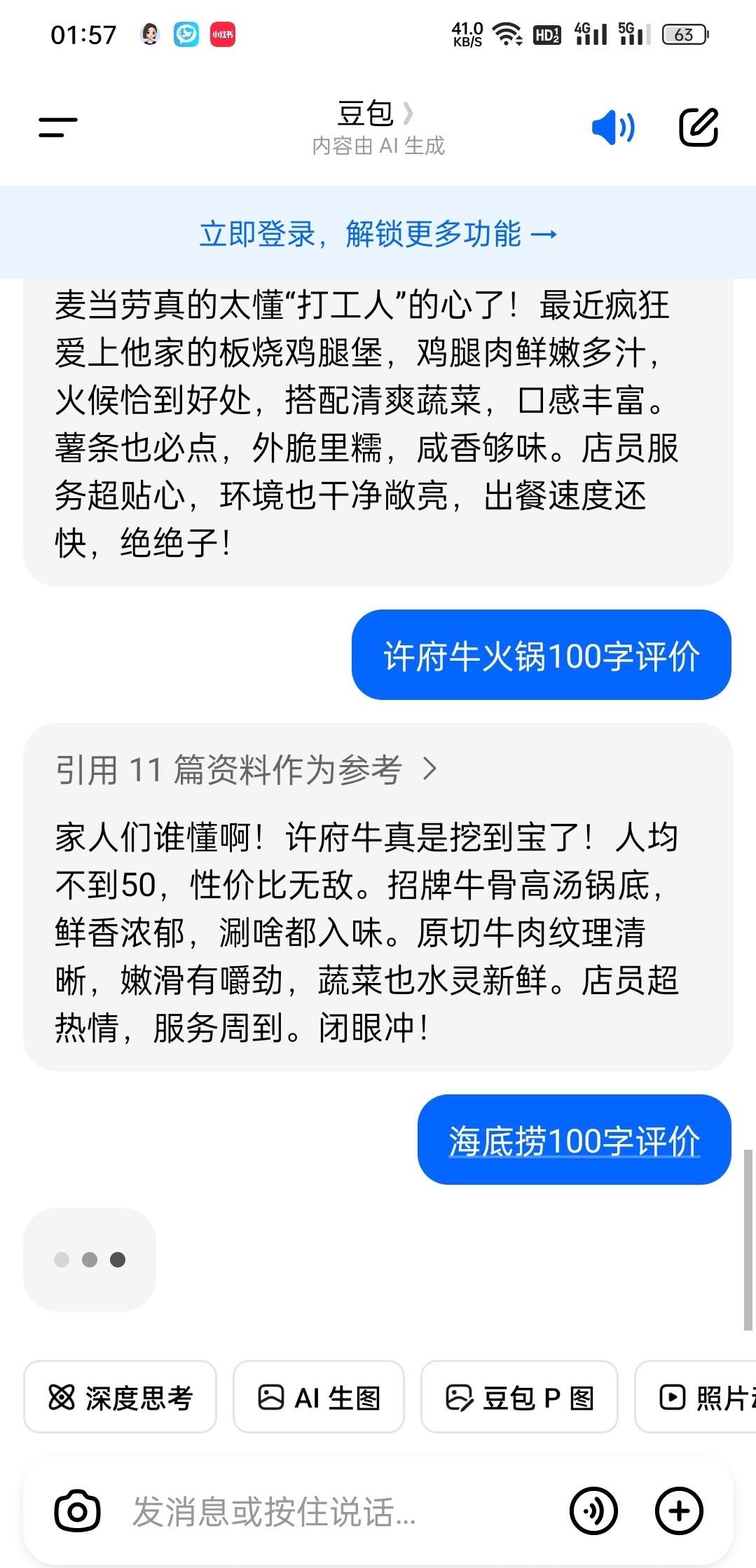Viewport: 756px width, 1568px height.
Task: Expand the 引用 11 篇资料 references
Action: click(x=246, y=770)
